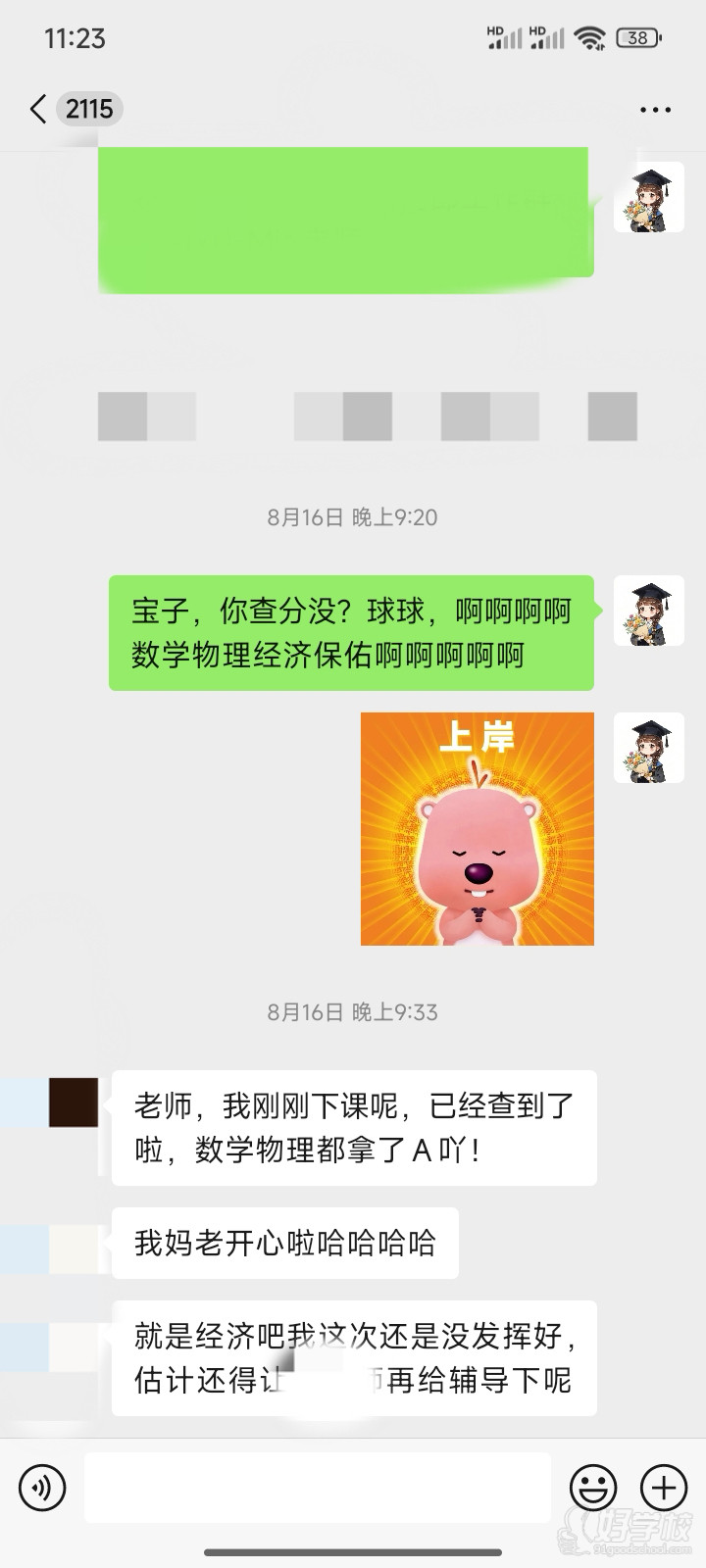This screenshot has height=1568, width=706.
Task: Tap the chat title "2115"
Action: (88, 110)
